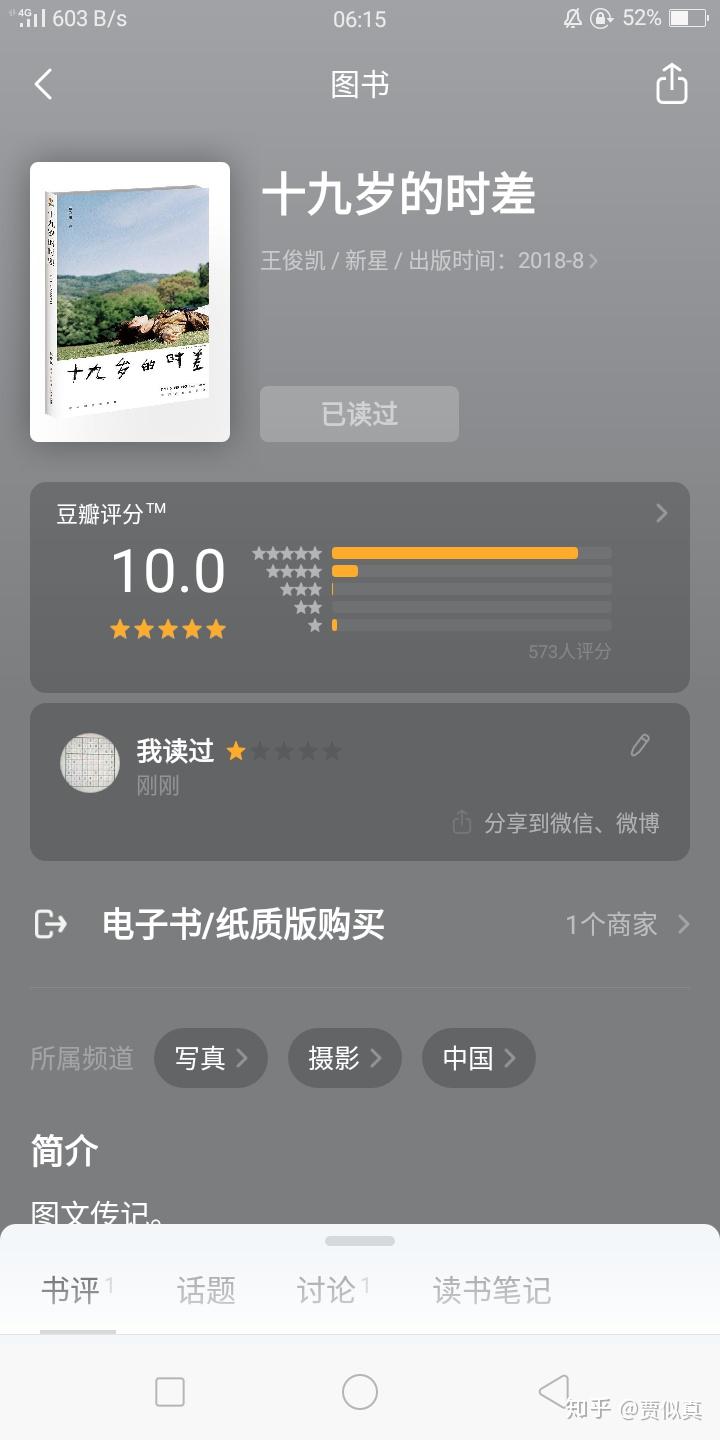Expand the 写真 channel tag
Image resolution: width=720 pixels, height=1440 pixels.
pyautogui.click(x=211, y=1058)
